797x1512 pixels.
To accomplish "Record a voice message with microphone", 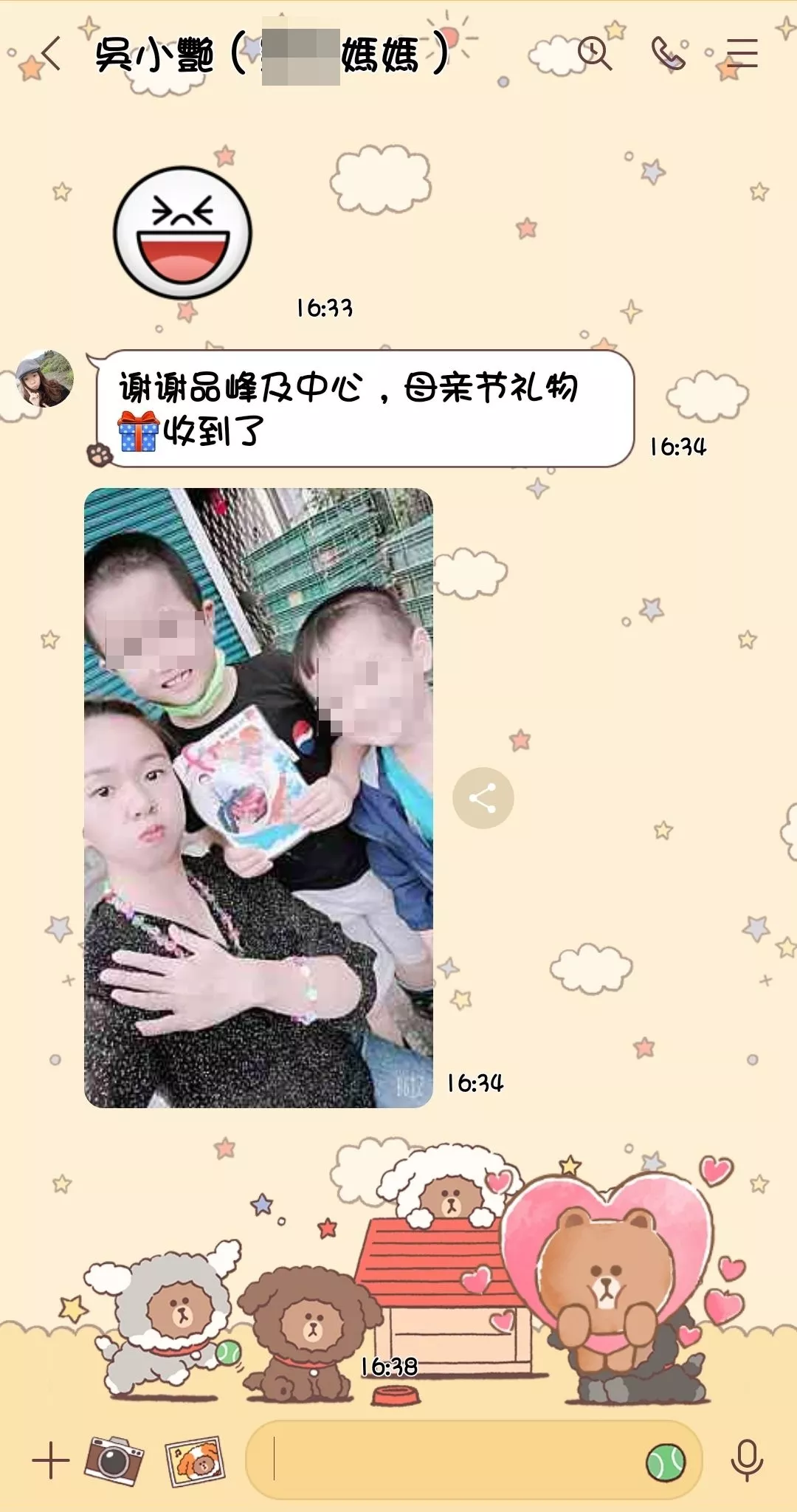I will coord(746,1460).
